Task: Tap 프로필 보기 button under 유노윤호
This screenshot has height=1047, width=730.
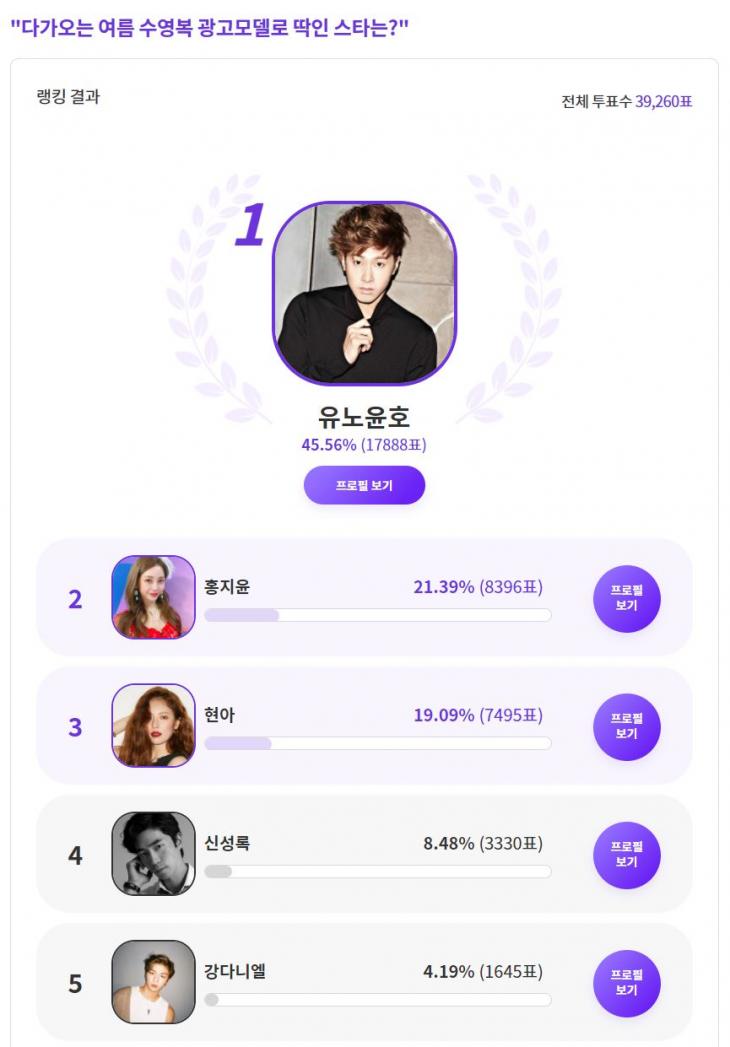Action: pyautogui.click(x=364, y=486)
